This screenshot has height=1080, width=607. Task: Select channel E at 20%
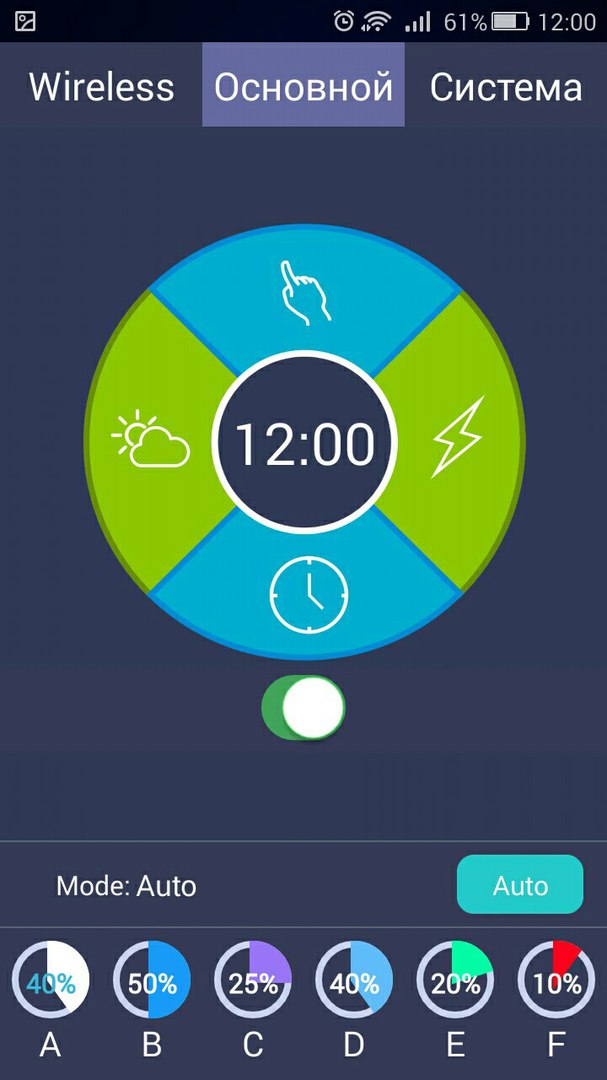tap(455, 979)
